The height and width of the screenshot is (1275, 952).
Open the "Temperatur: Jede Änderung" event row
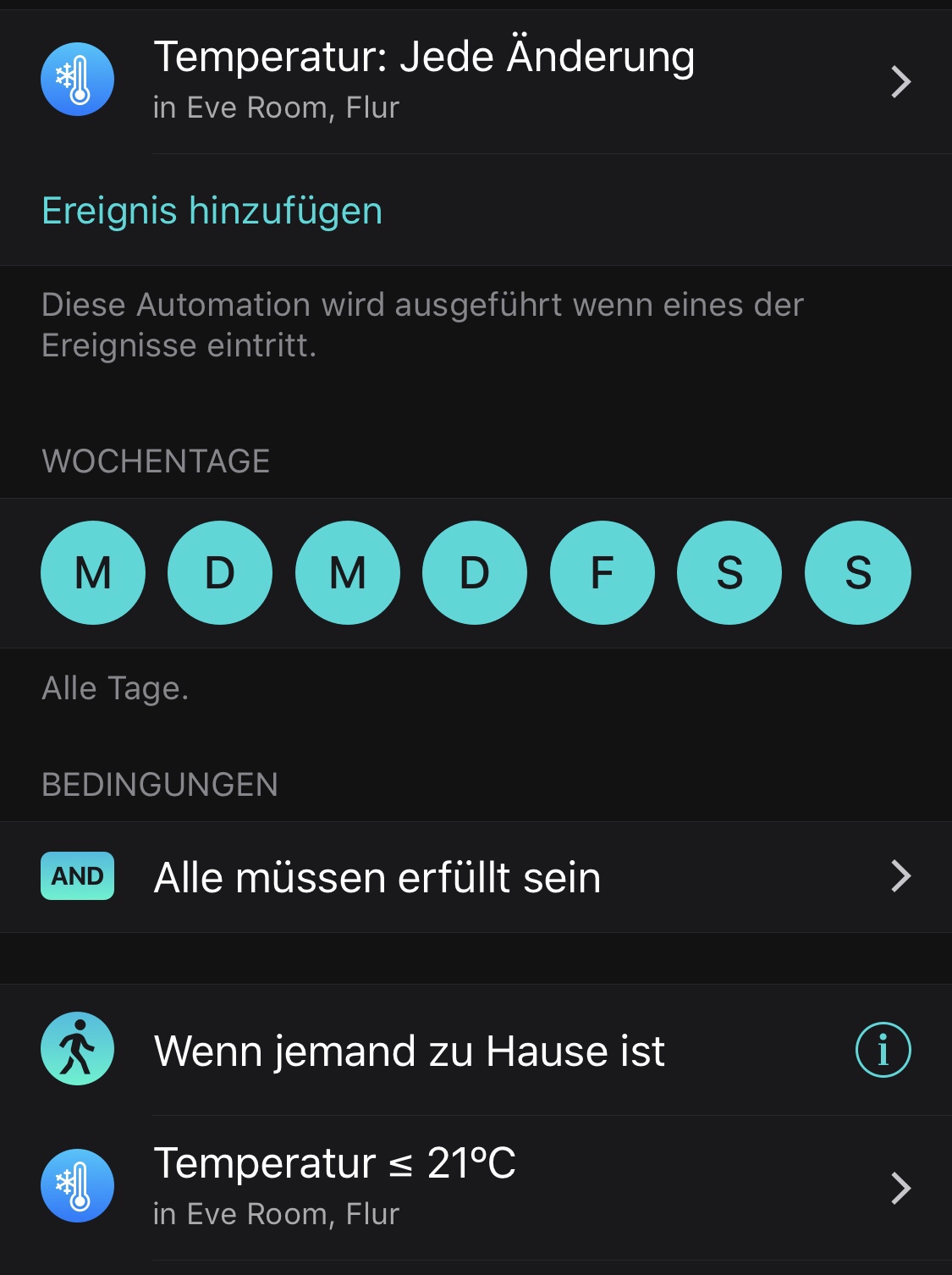pos(474,81)
